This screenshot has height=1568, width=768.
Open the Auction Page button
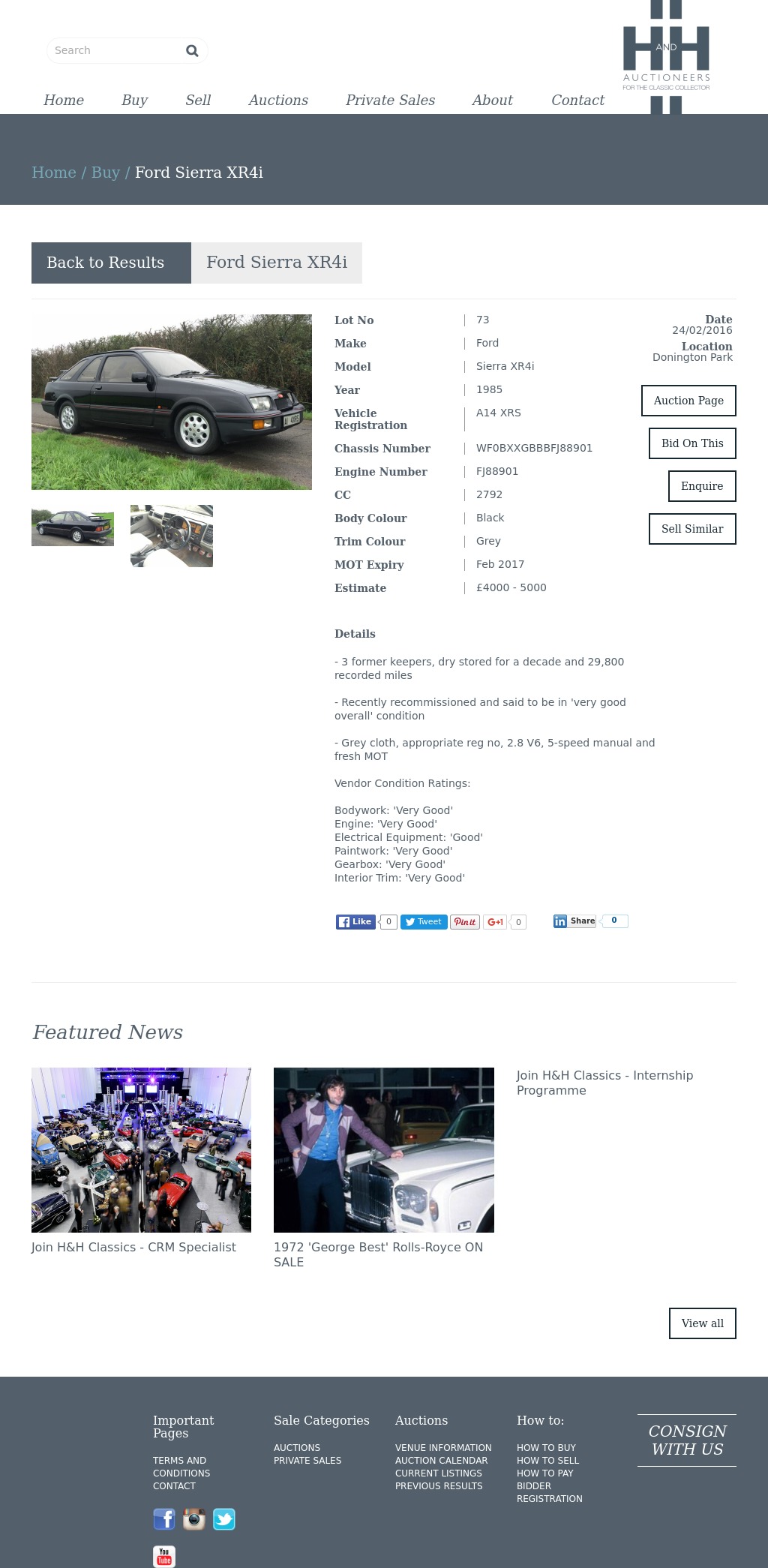(688, 401)
